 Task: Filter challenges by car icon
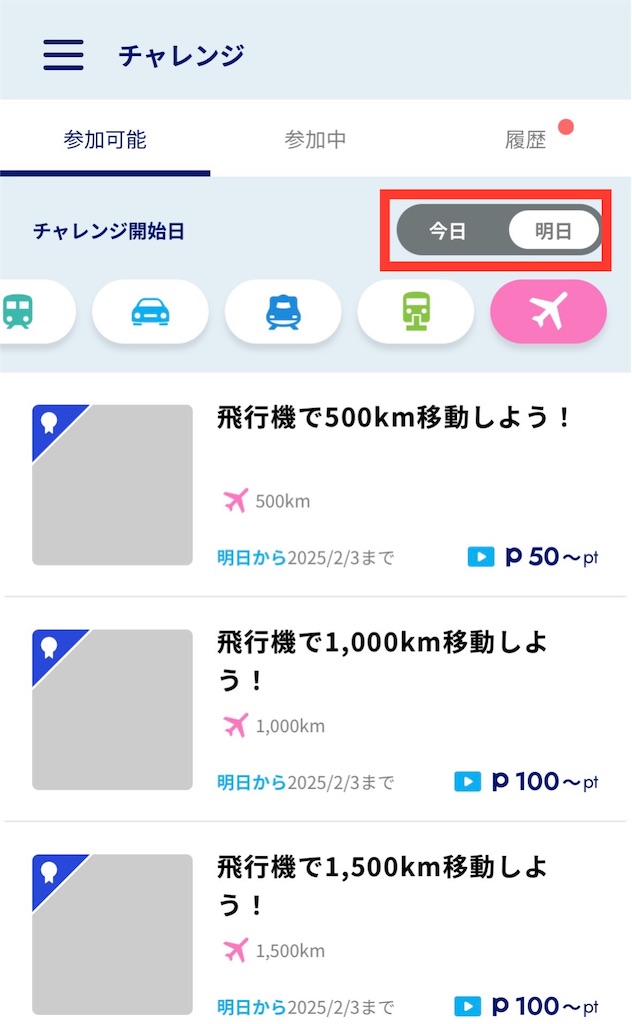[x=151, y=312]
